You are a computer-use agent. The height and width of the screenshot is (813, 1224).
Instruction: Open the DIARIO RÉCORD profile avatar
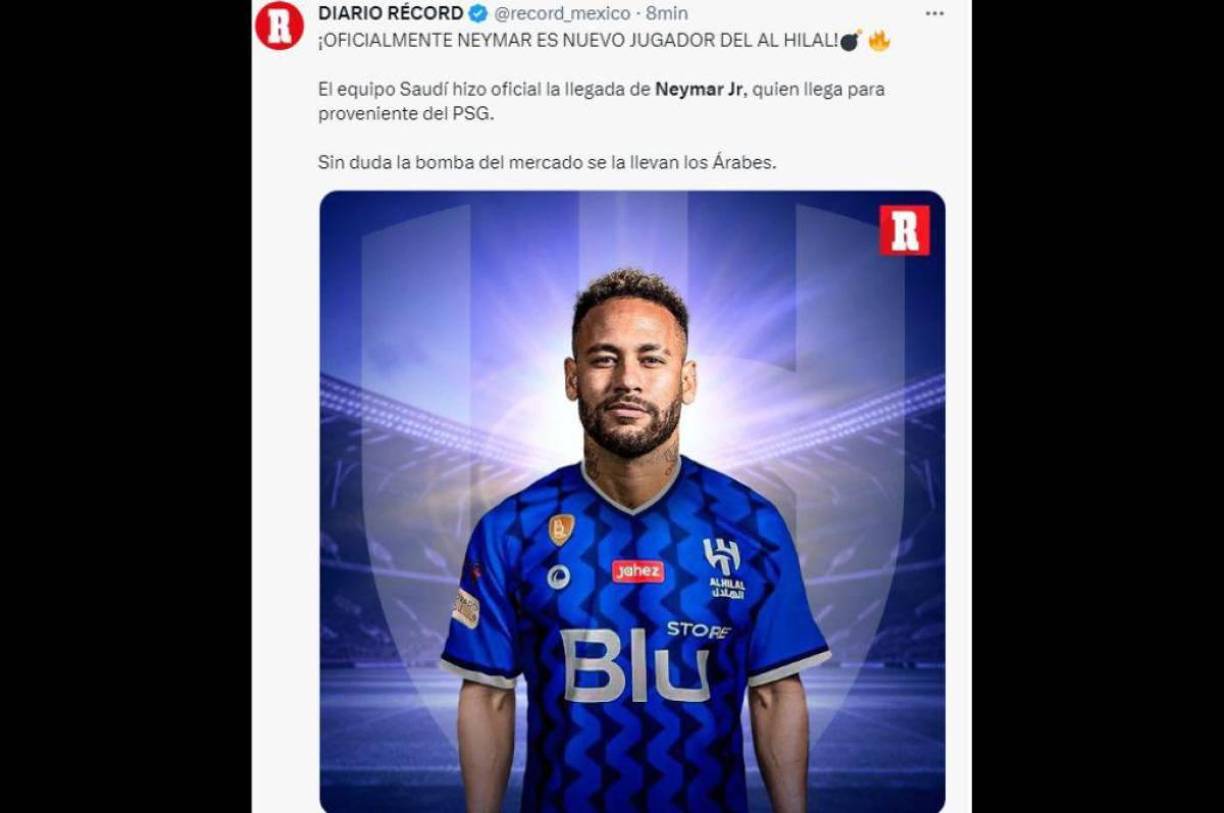pos(279,26)
